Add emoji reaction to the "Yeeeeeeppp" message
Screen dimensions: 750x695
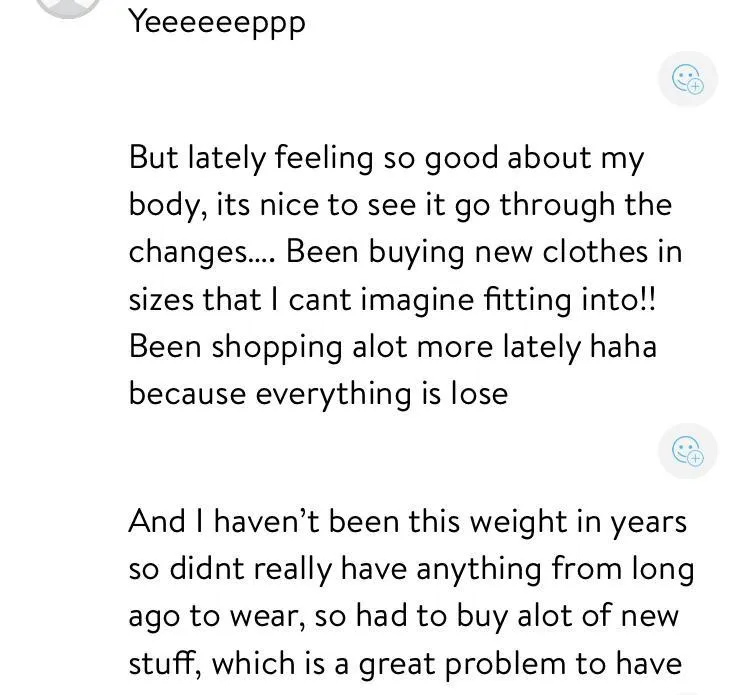tap(688, 79)
